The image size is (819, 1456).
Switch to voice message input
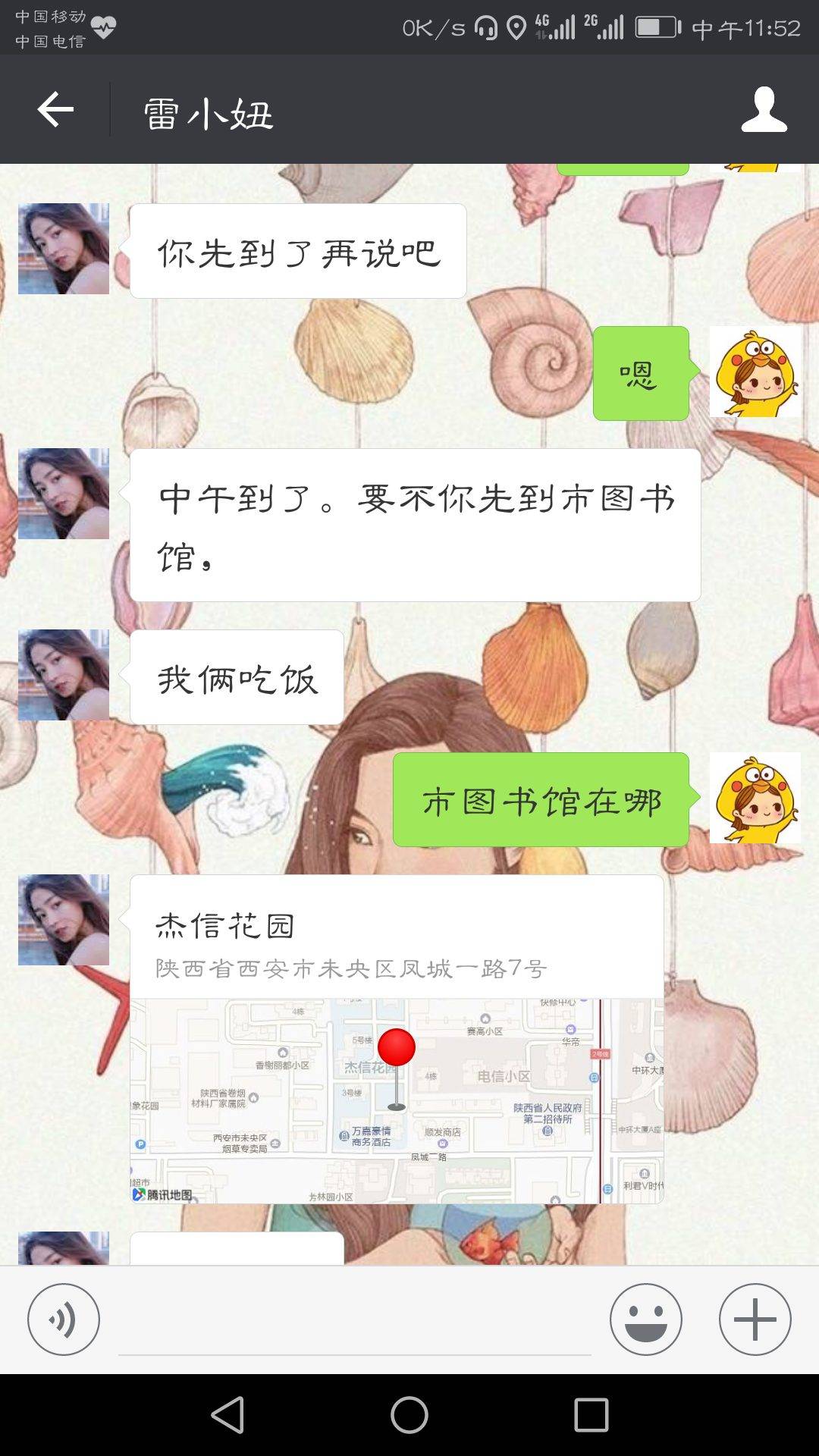64,1319
